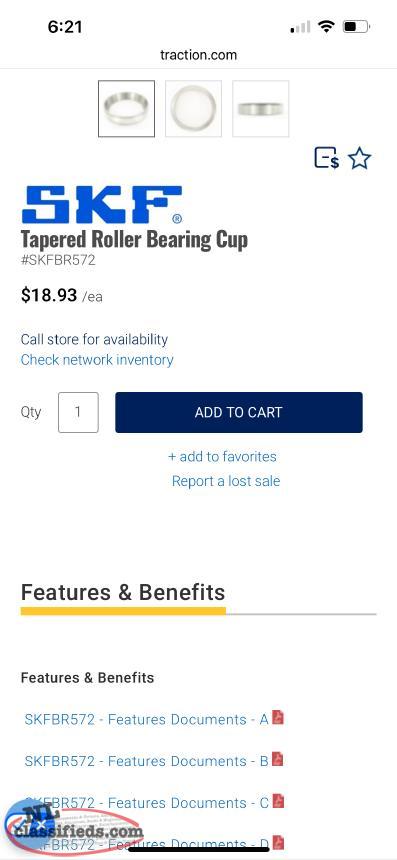Select the first bearing cup thumbnail
The height and width of the screenshot is (860, 397).
[x=127, y=109]
